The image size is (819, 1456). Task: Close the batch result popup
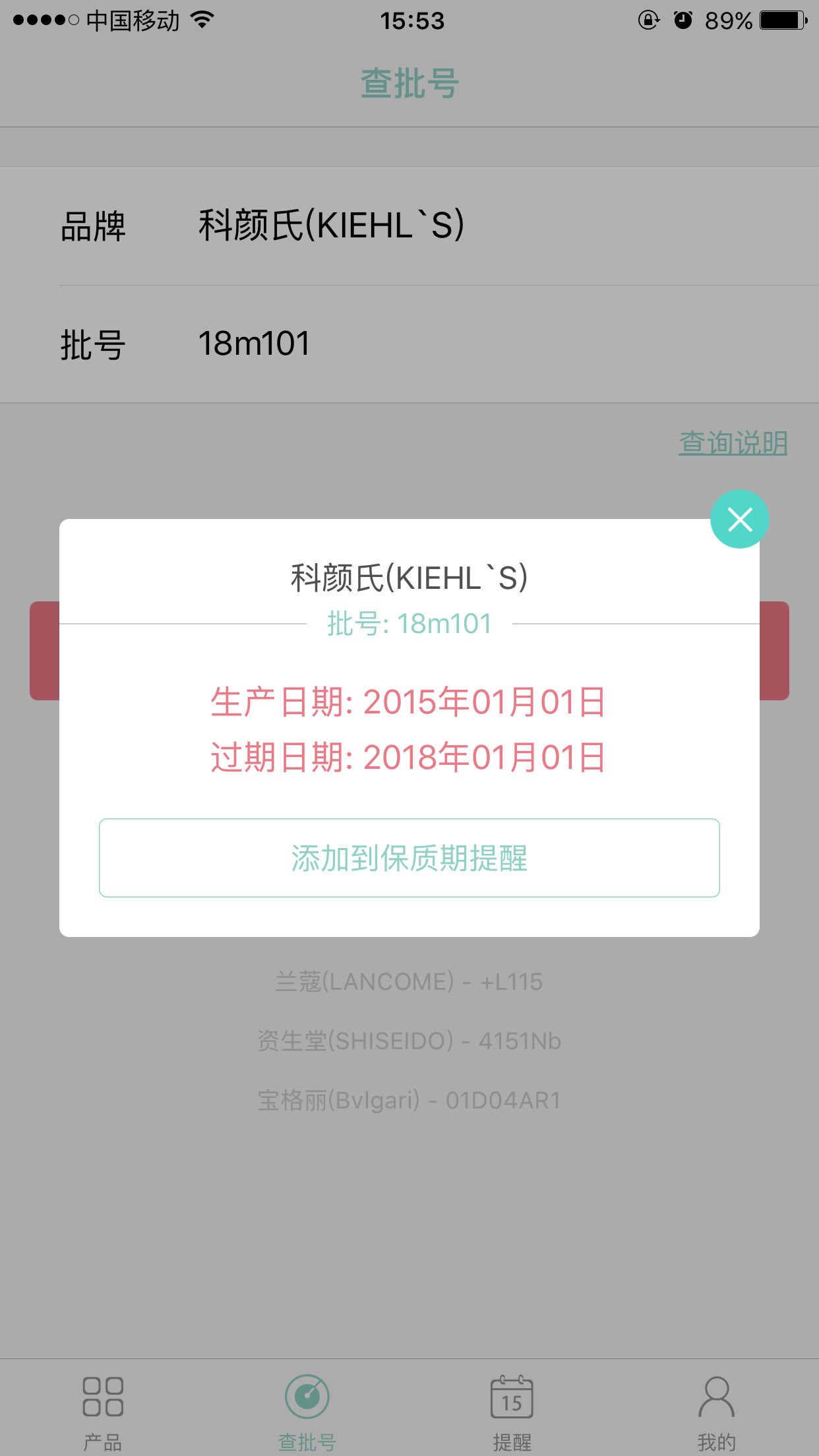(739, 520)
